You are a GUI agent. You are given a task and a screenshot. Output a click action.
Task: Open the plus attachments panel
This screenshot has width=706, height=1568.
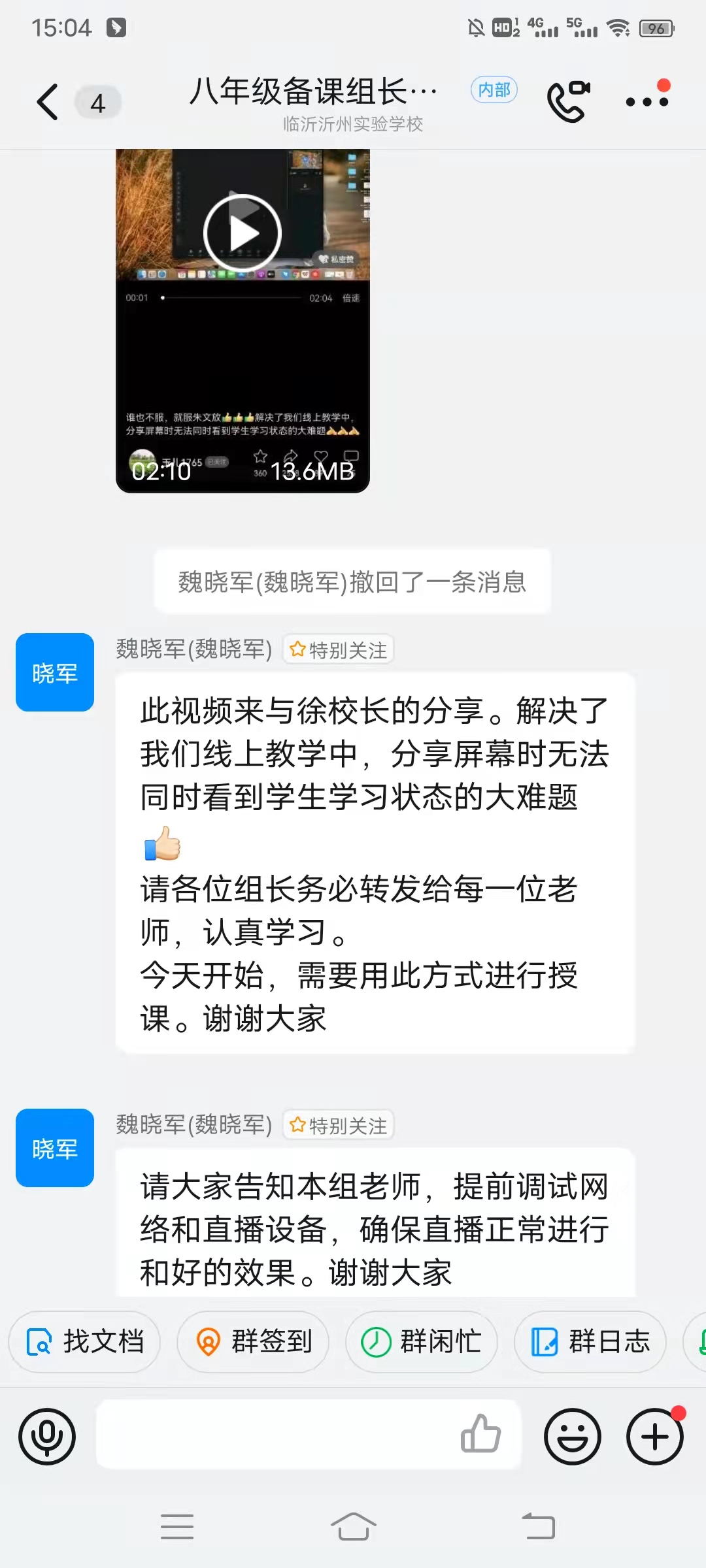[655, 1437]
